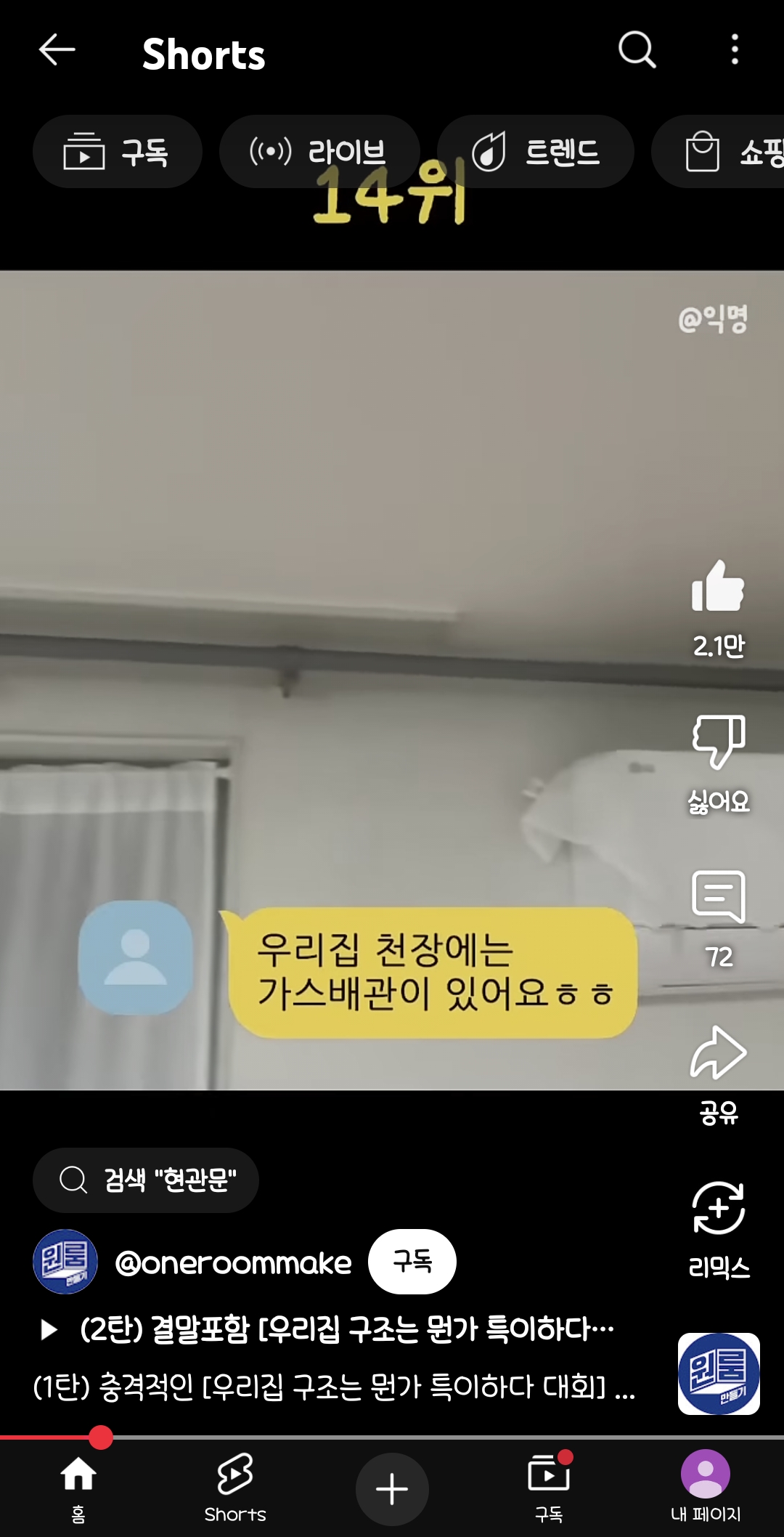Open search from the top bar
The height and width of the screenshot is (1537, 784).
click(x=637, y=50)
